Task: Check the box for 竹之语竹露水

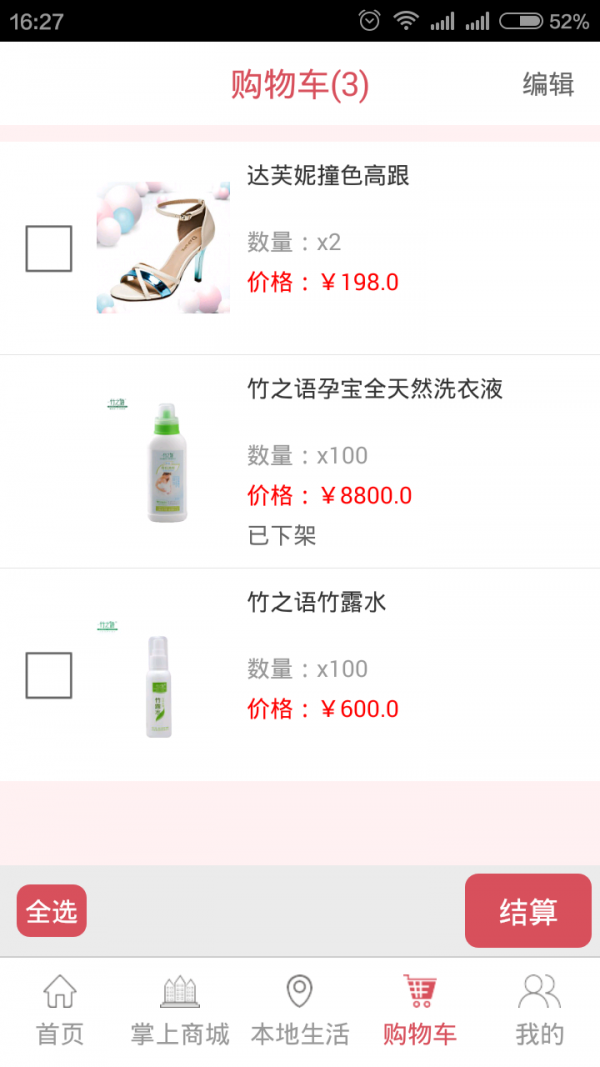Action: pos(49,675)
